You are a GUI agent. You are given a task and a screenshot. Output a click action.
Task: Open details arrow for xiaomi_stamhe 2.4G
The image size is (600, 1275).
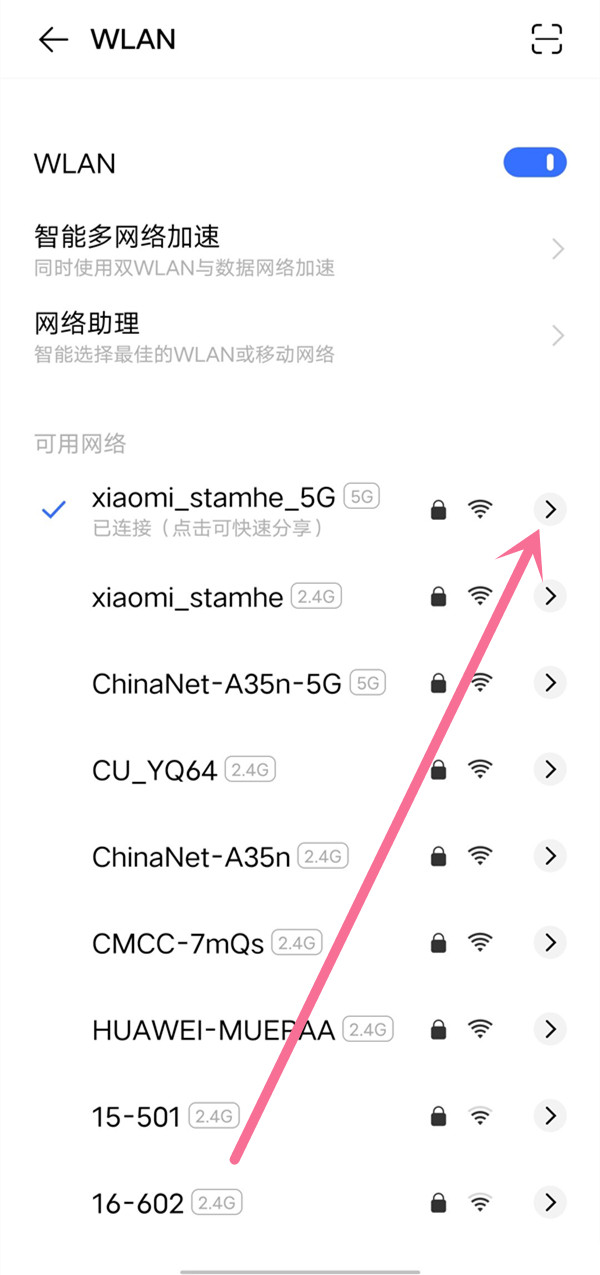pyautogui.click(x=550, y=597)
